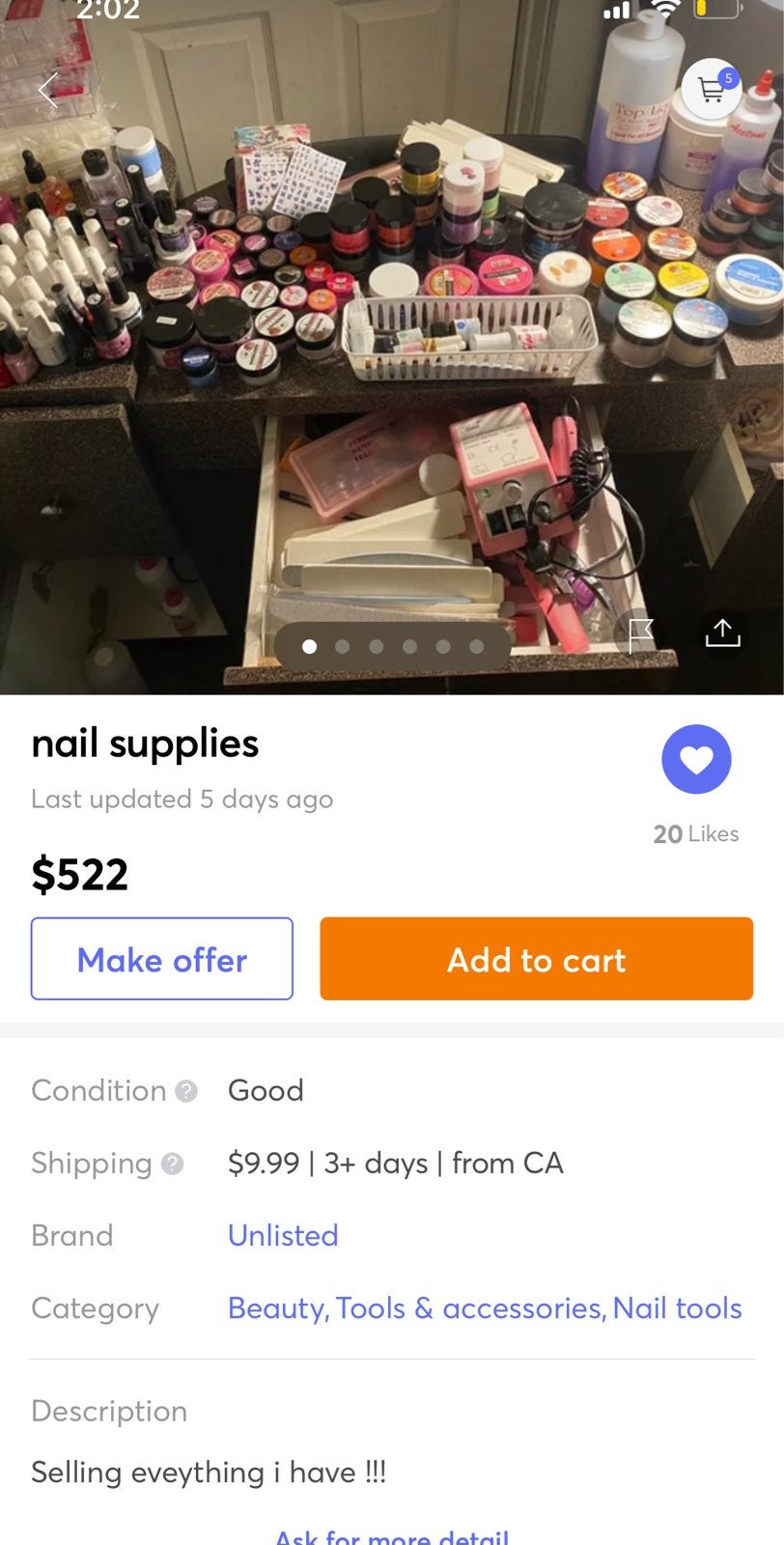This screenshot has width=784, height=1545.
Task: Share this nail supplies listing
Action: pyautogui.click(x=722, y=633)
